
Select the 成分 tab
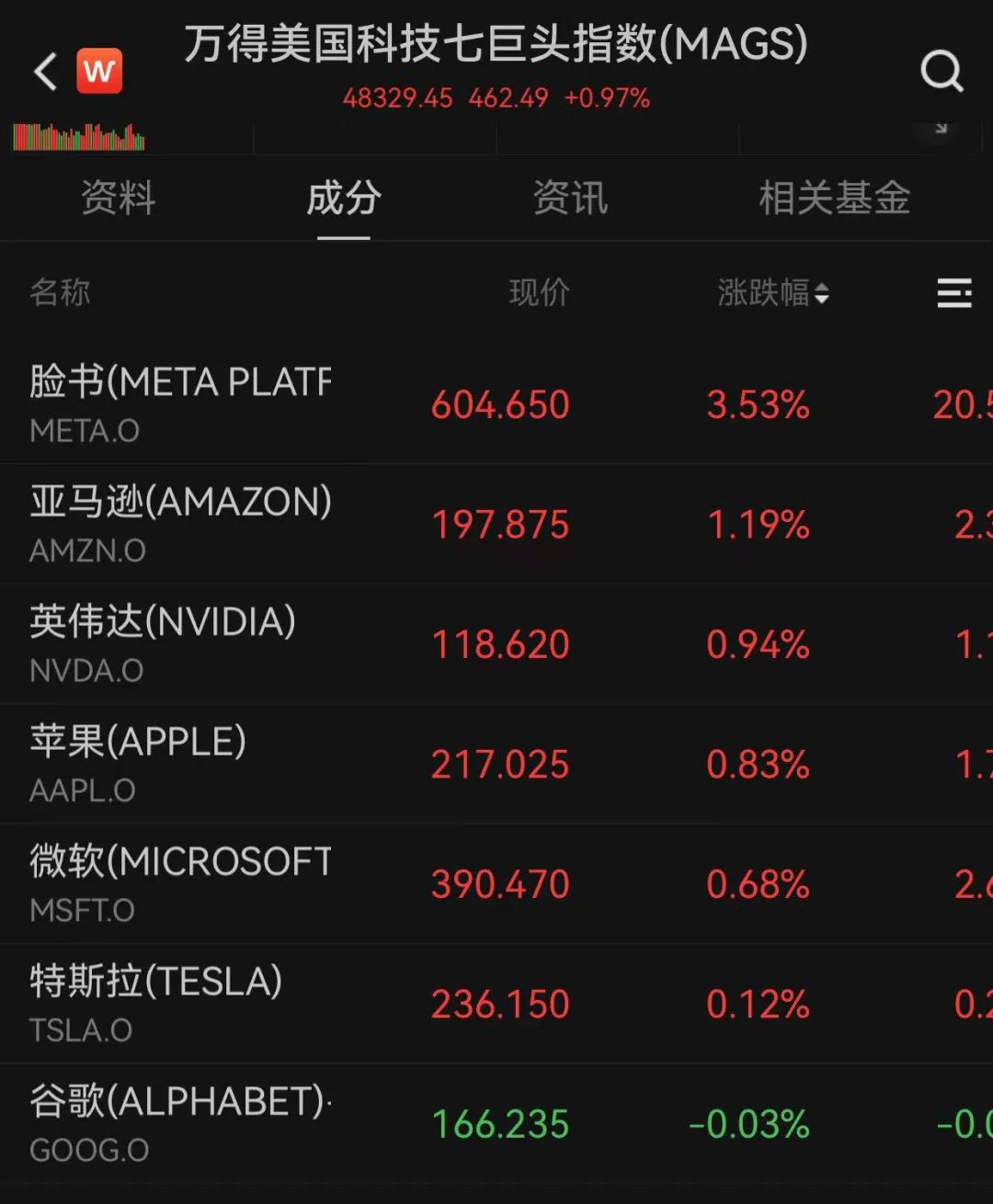344,199
